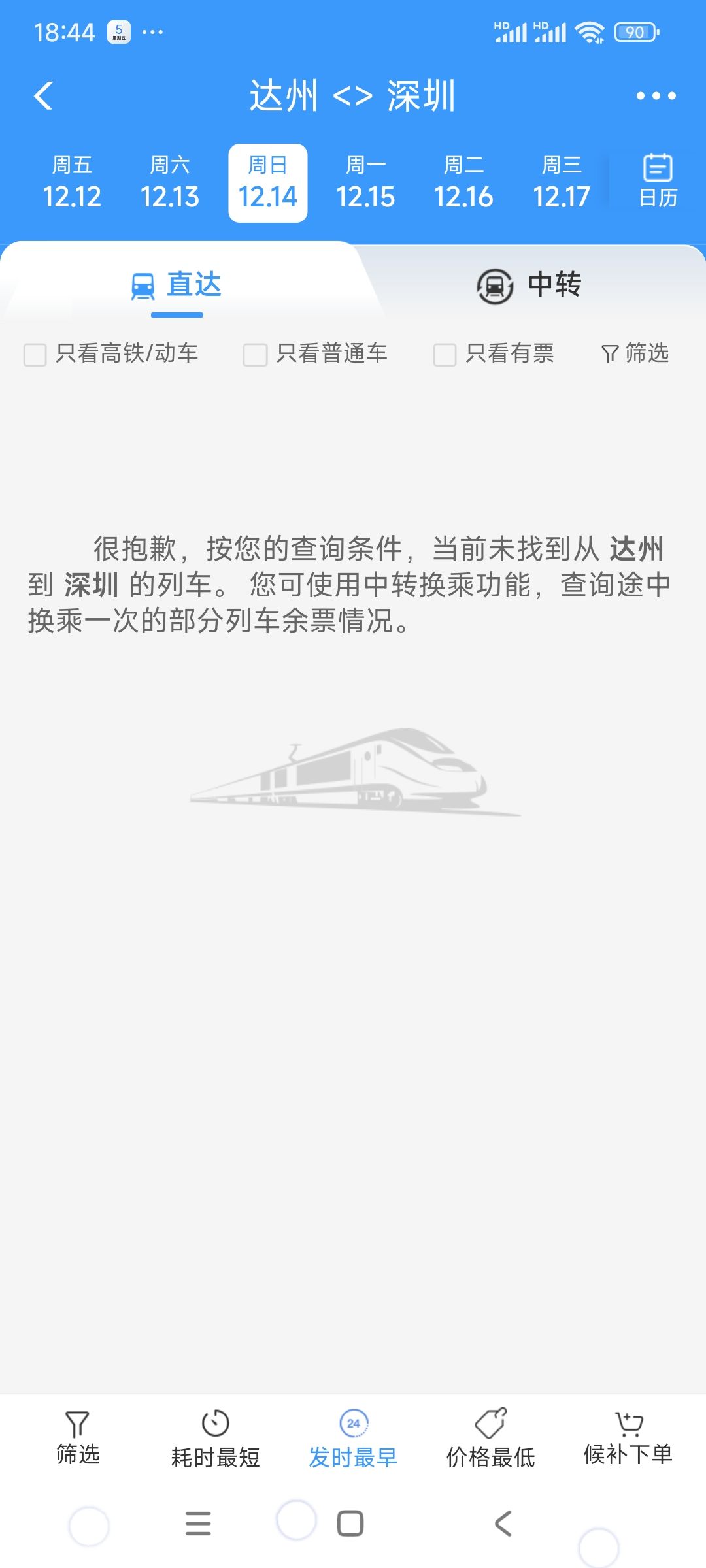Check 只看高铁/动车 checkbox
The height and width of the screenshot is (1568, 706).
(x=35, y=355)
